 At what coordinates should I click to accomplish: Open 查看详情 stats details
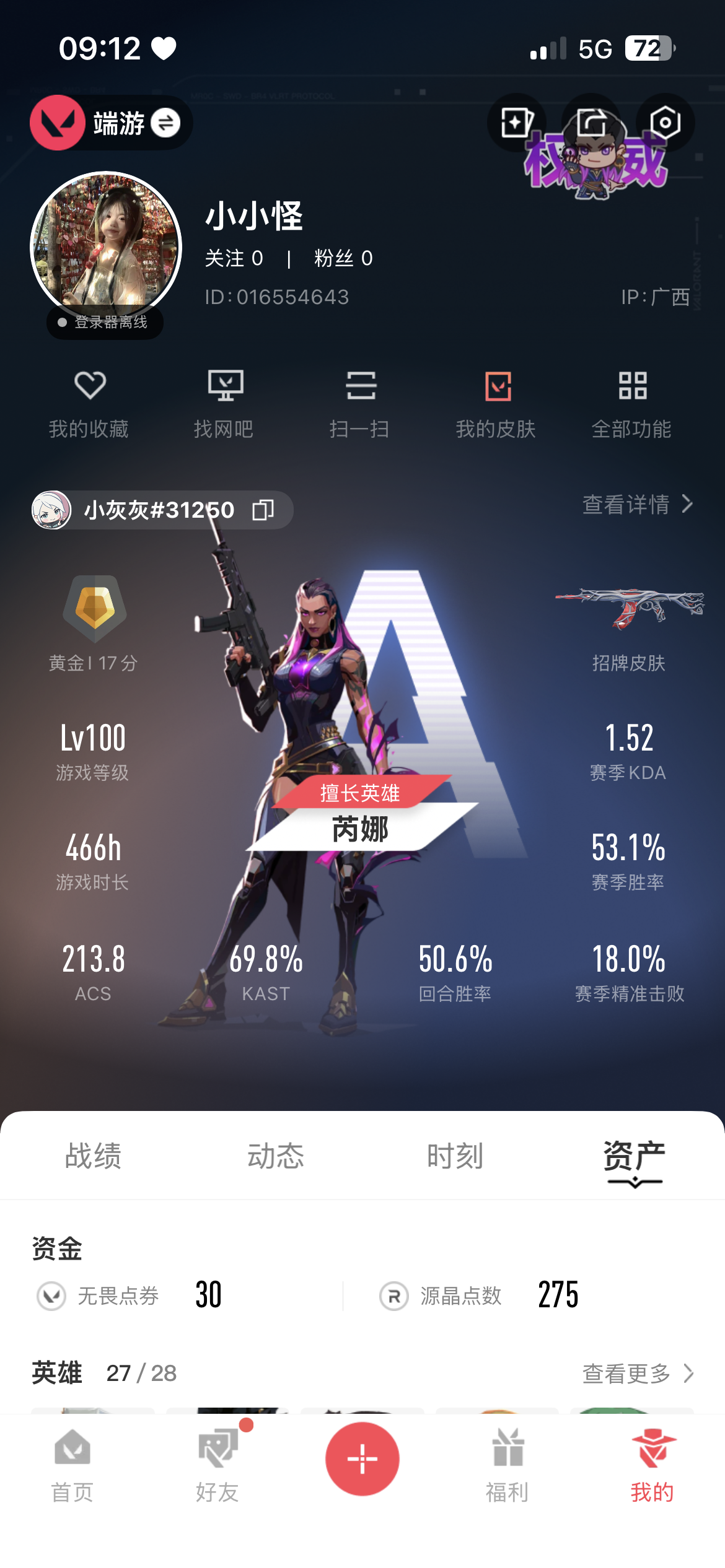637,504
